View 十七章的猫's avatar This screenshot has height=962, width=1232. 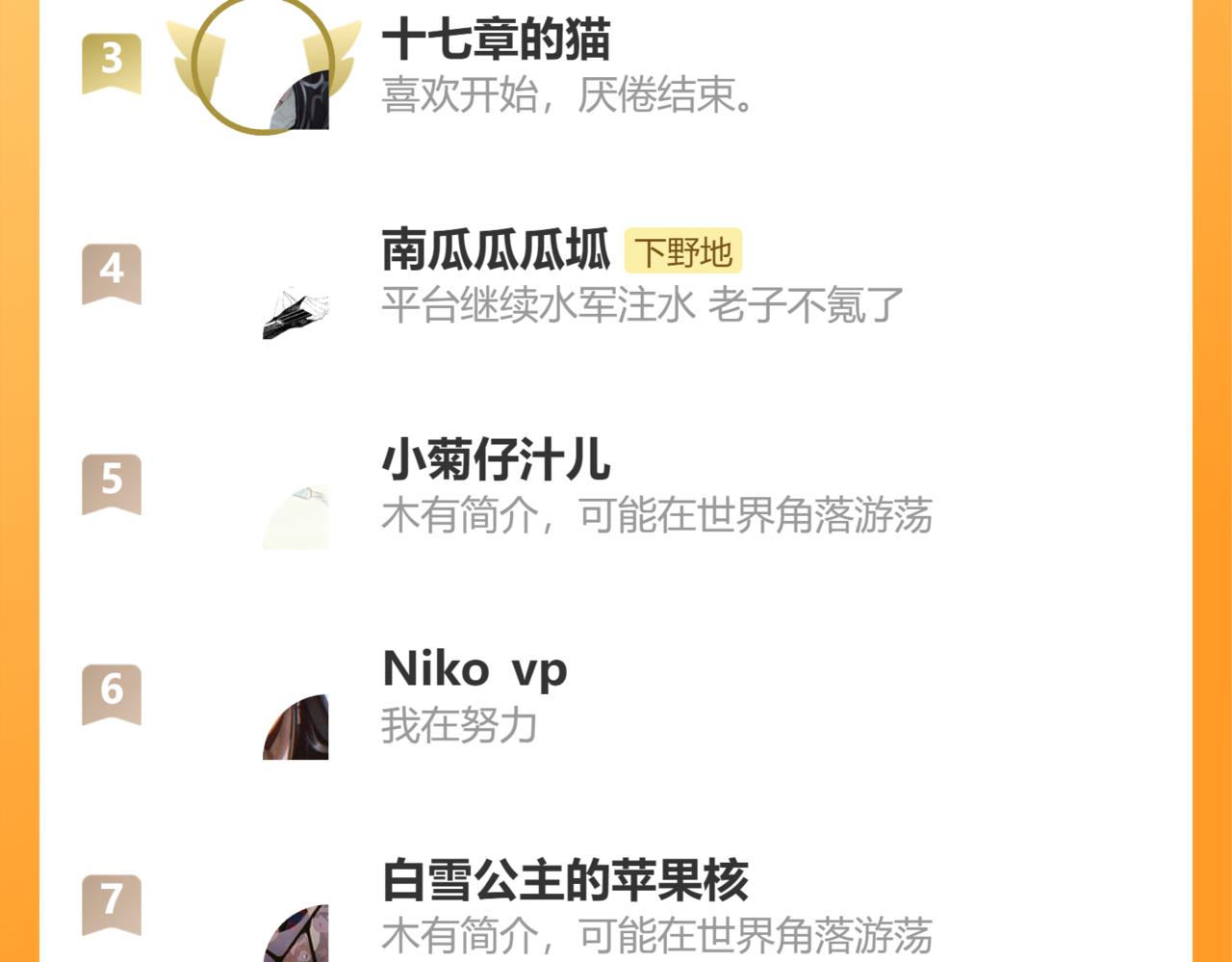264,65
